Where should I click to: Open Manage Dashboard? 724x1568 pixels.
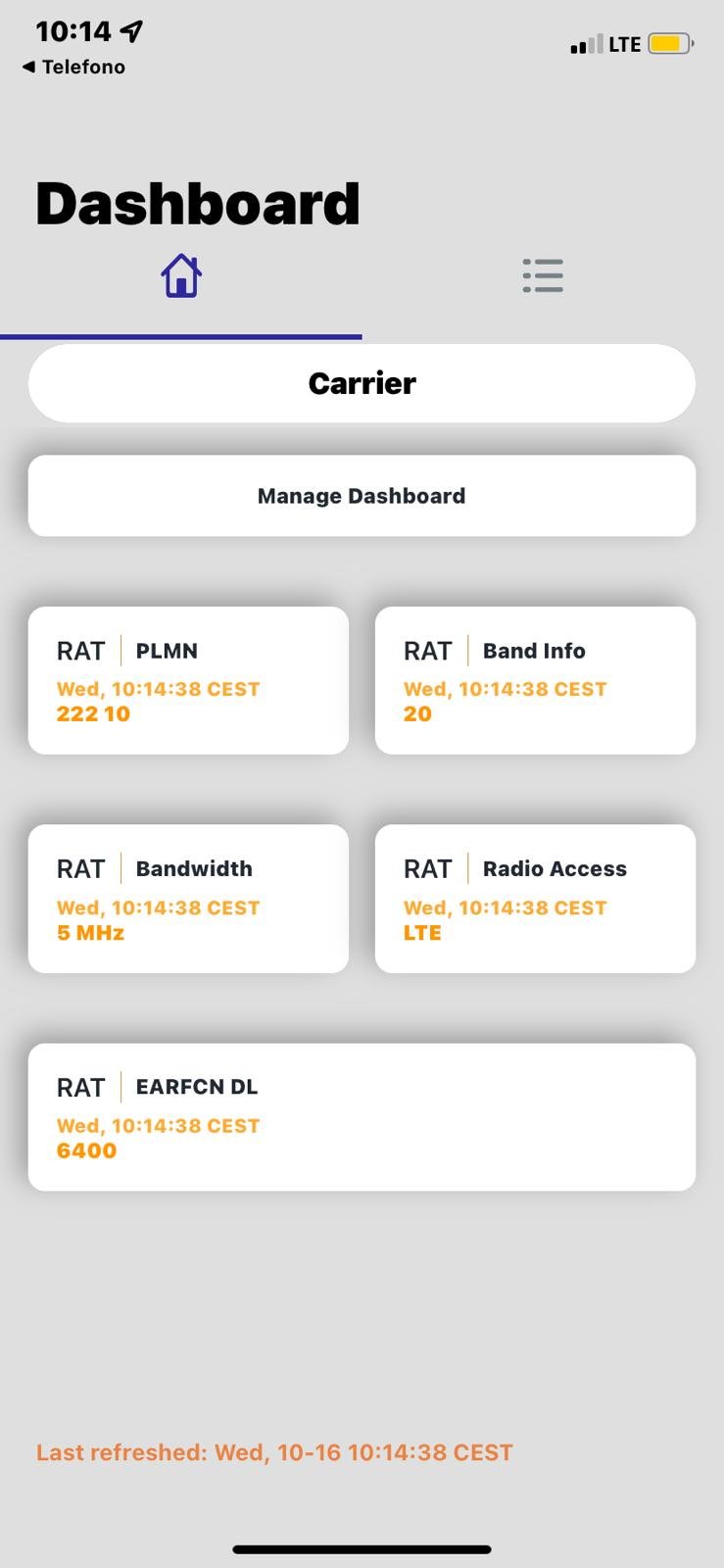click(362, 496)
